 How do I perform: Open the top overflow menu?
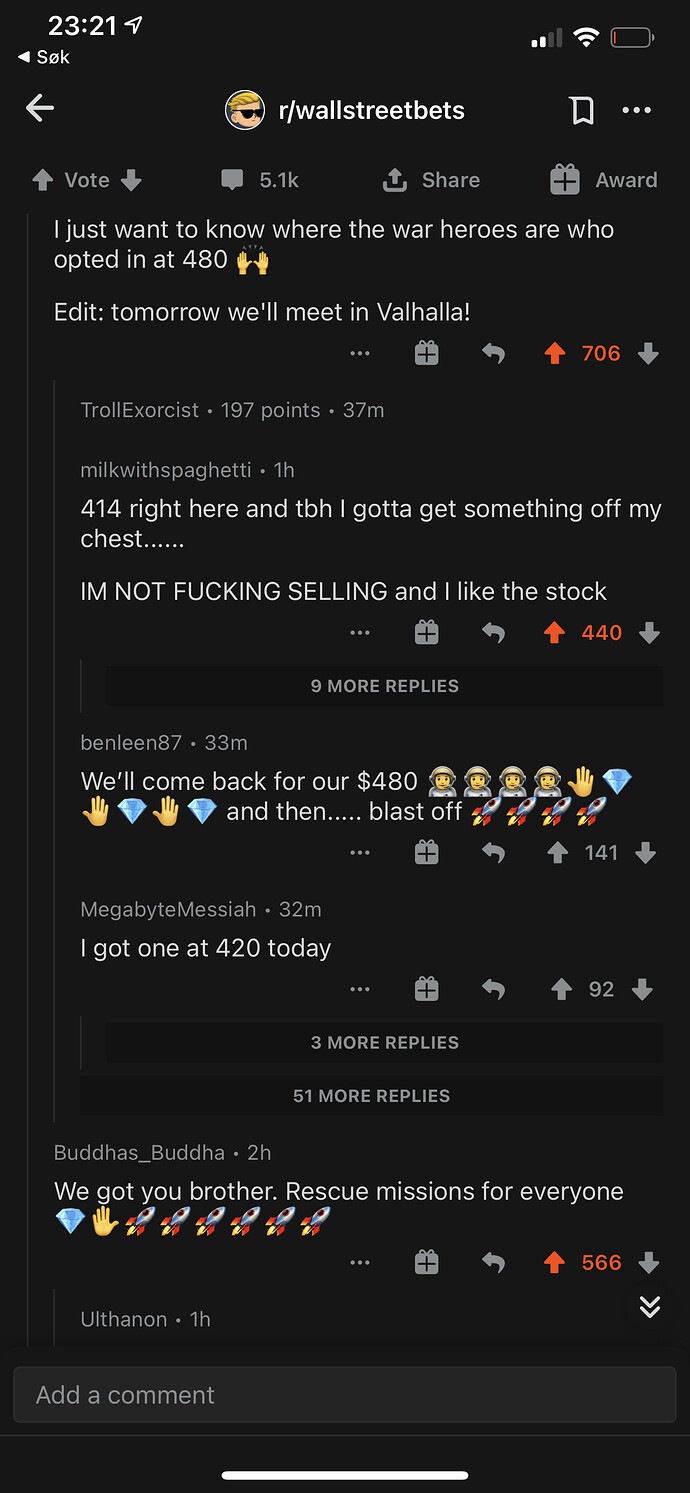pyautogui.click(x=637, y=110)
